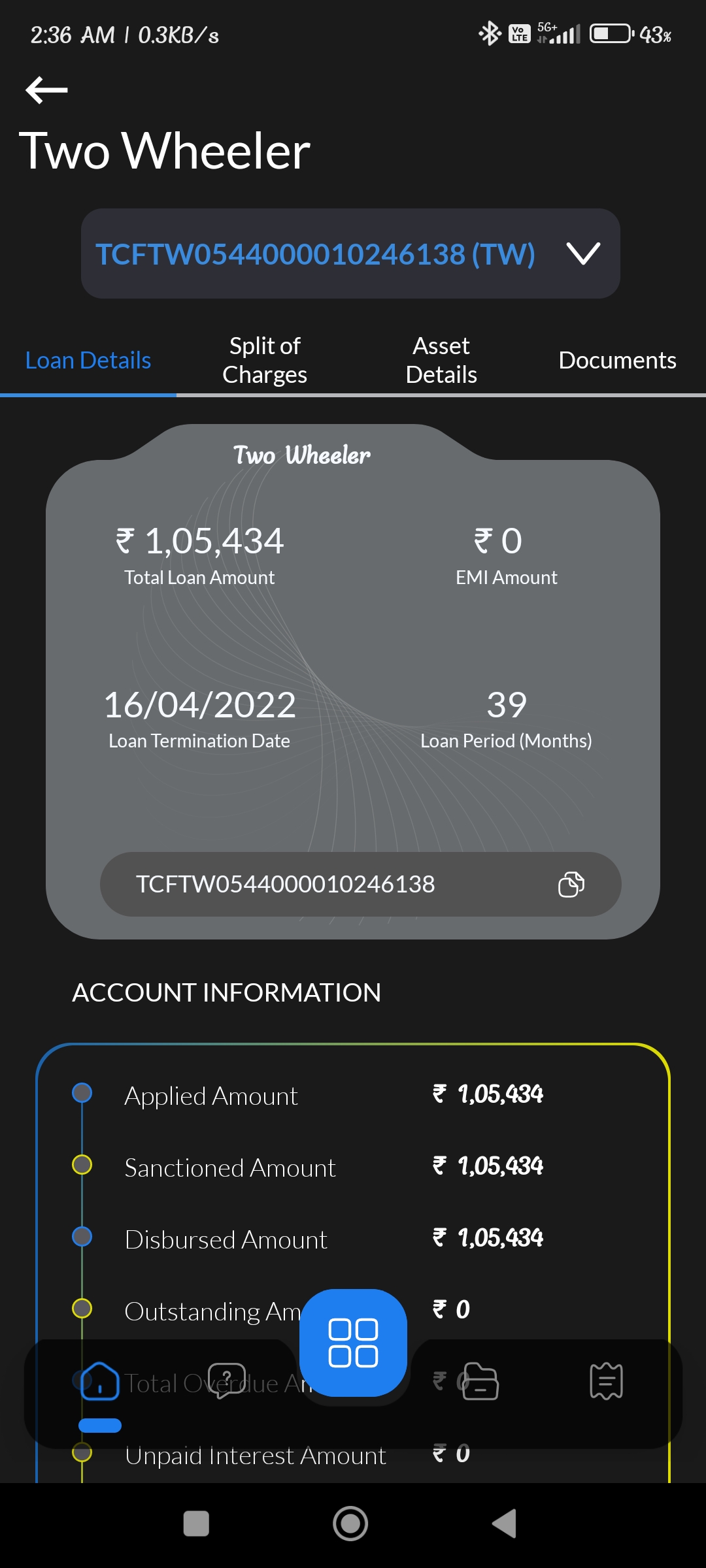Open the Asset Details tab
Image resolution: width=706 pixels, height=1568 pixels.
441,360
